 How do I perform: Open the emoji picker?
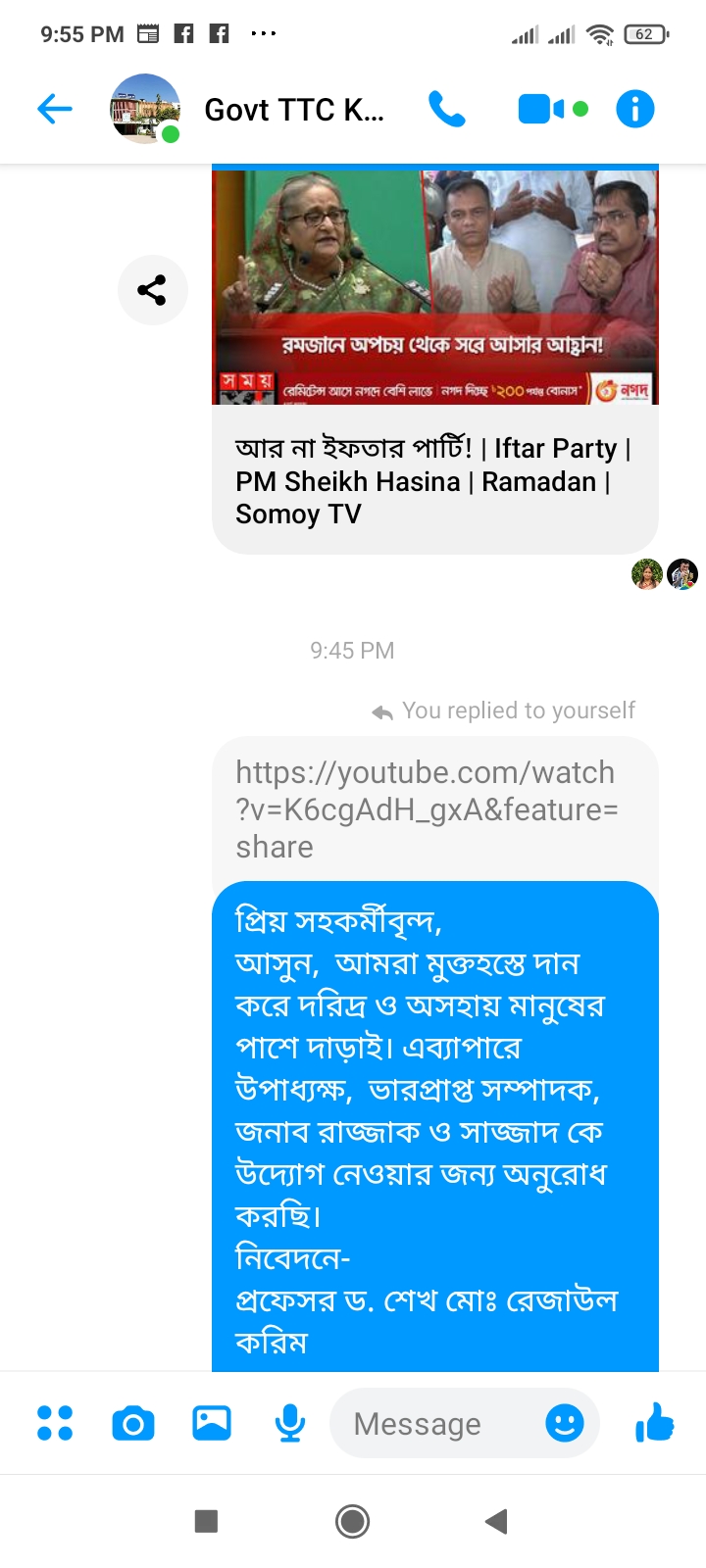565,1423
